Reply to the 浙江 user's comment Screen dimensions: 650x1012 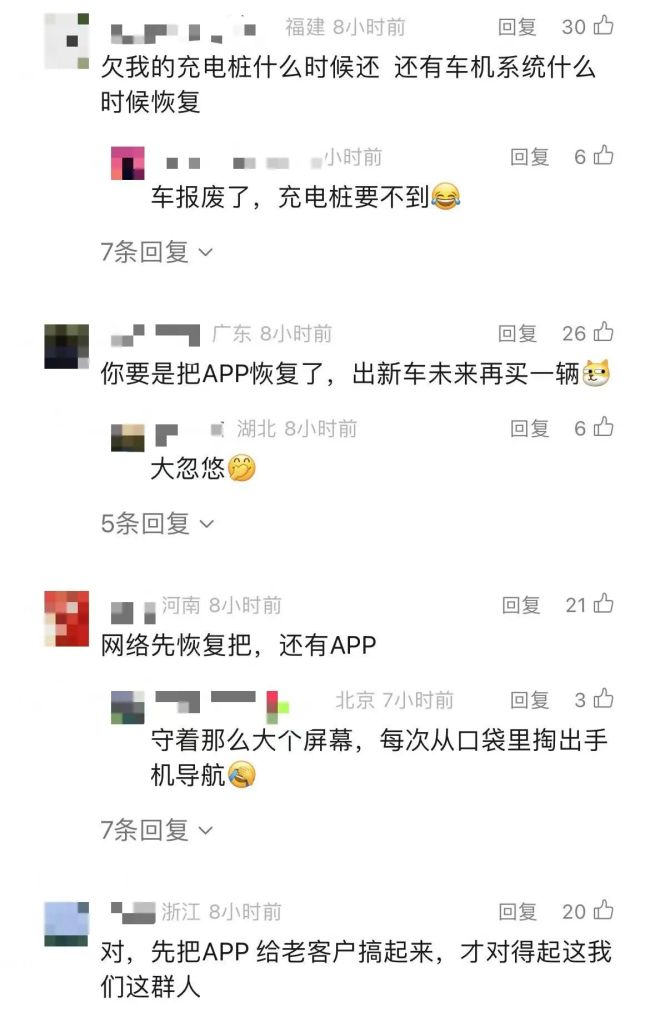coord(517,911)
